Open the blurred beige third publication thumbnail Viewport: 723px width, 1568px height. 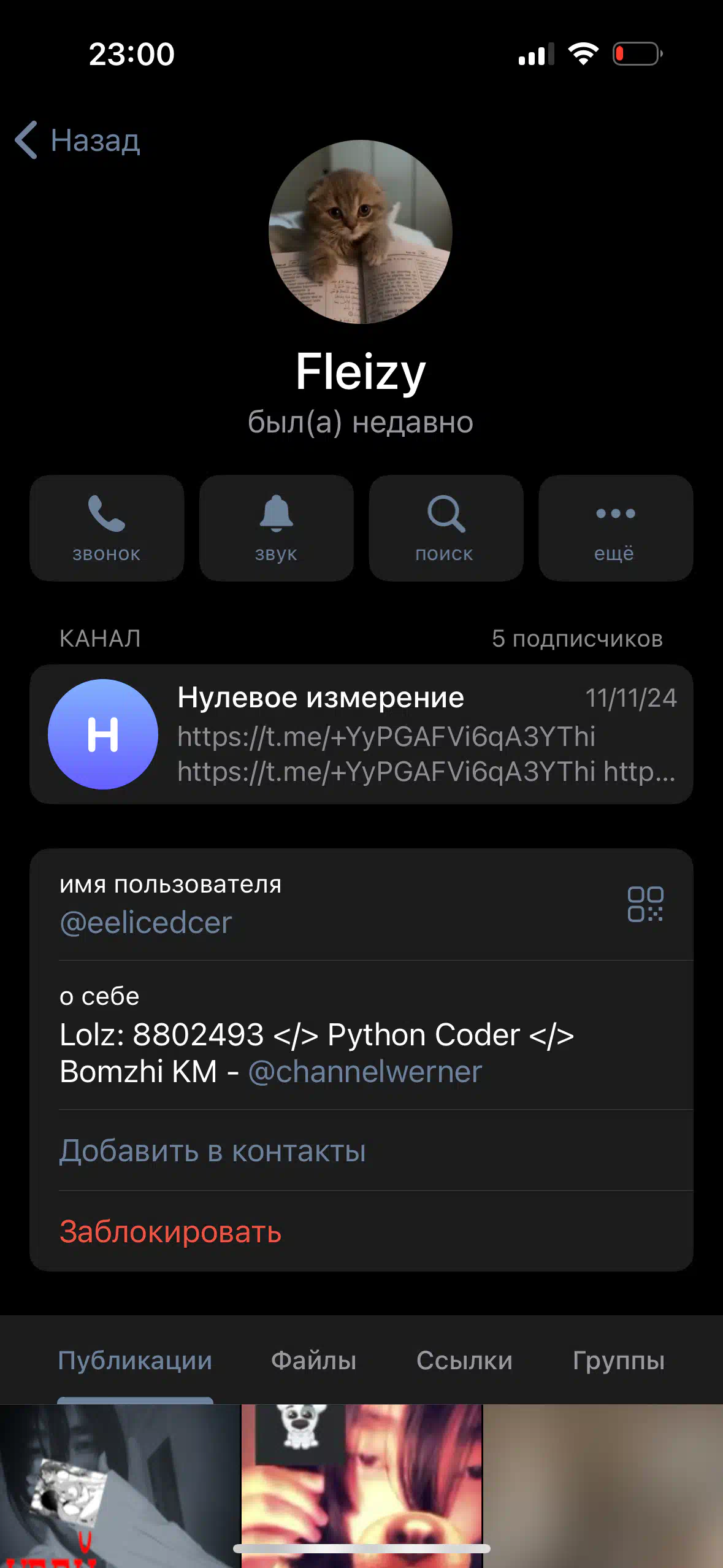click(x=603, y=1486)
